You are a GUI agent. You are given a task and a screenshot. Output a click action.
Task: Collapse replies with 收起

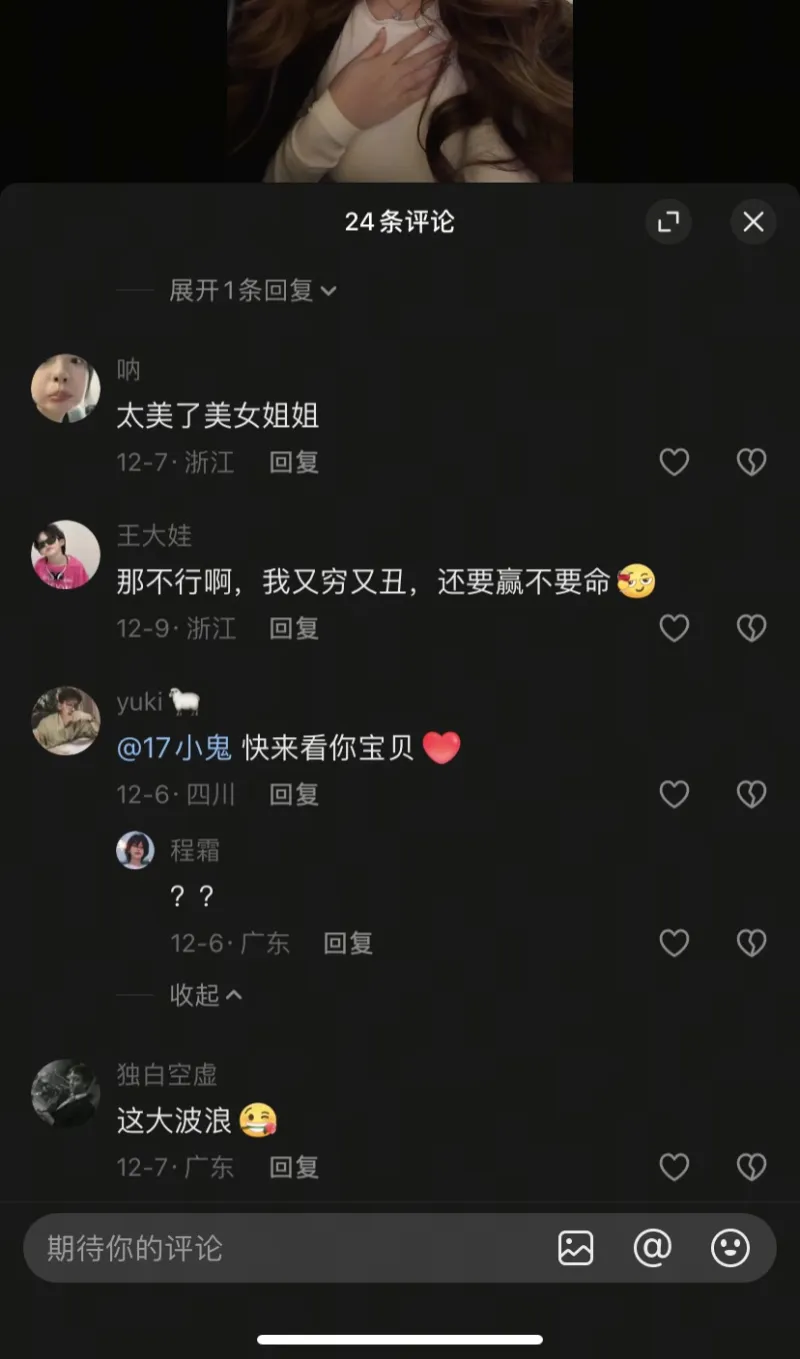(206, 995)
